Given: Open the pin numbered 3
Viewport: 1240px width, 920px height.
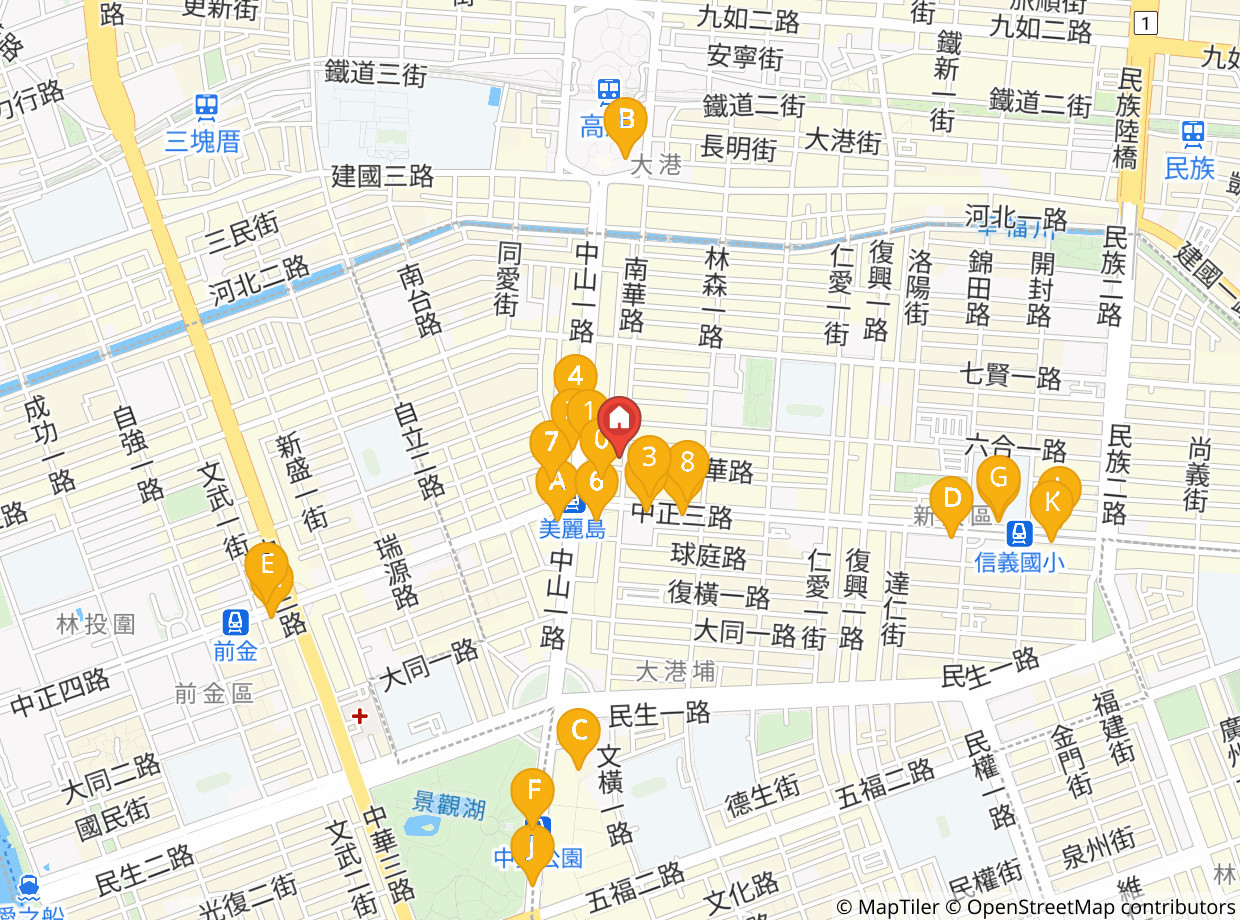Looking at the screenshot, I should tap(650, 458).
